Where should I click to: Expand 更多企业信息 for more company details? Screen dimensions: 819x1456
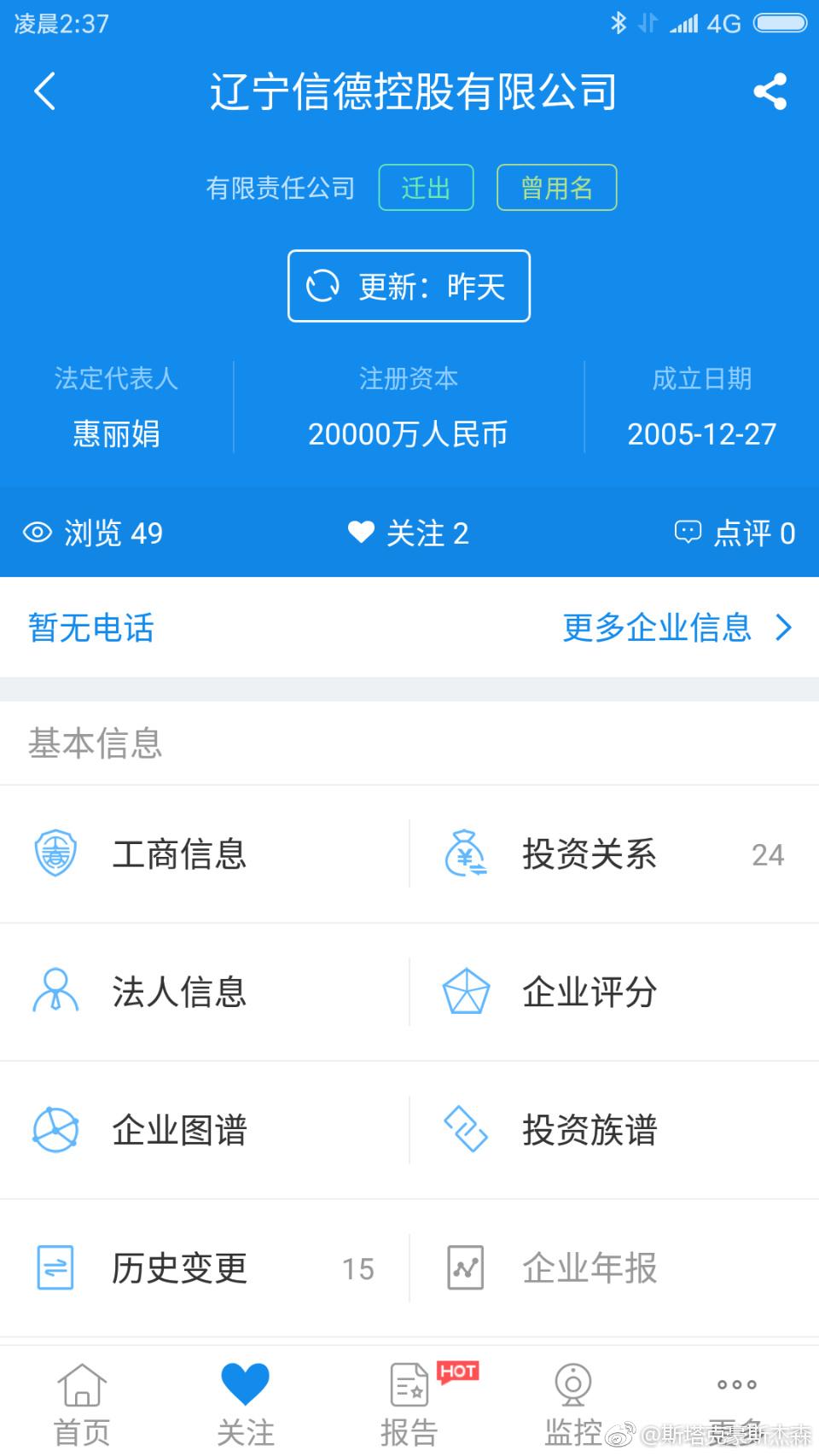click(677, 627)
